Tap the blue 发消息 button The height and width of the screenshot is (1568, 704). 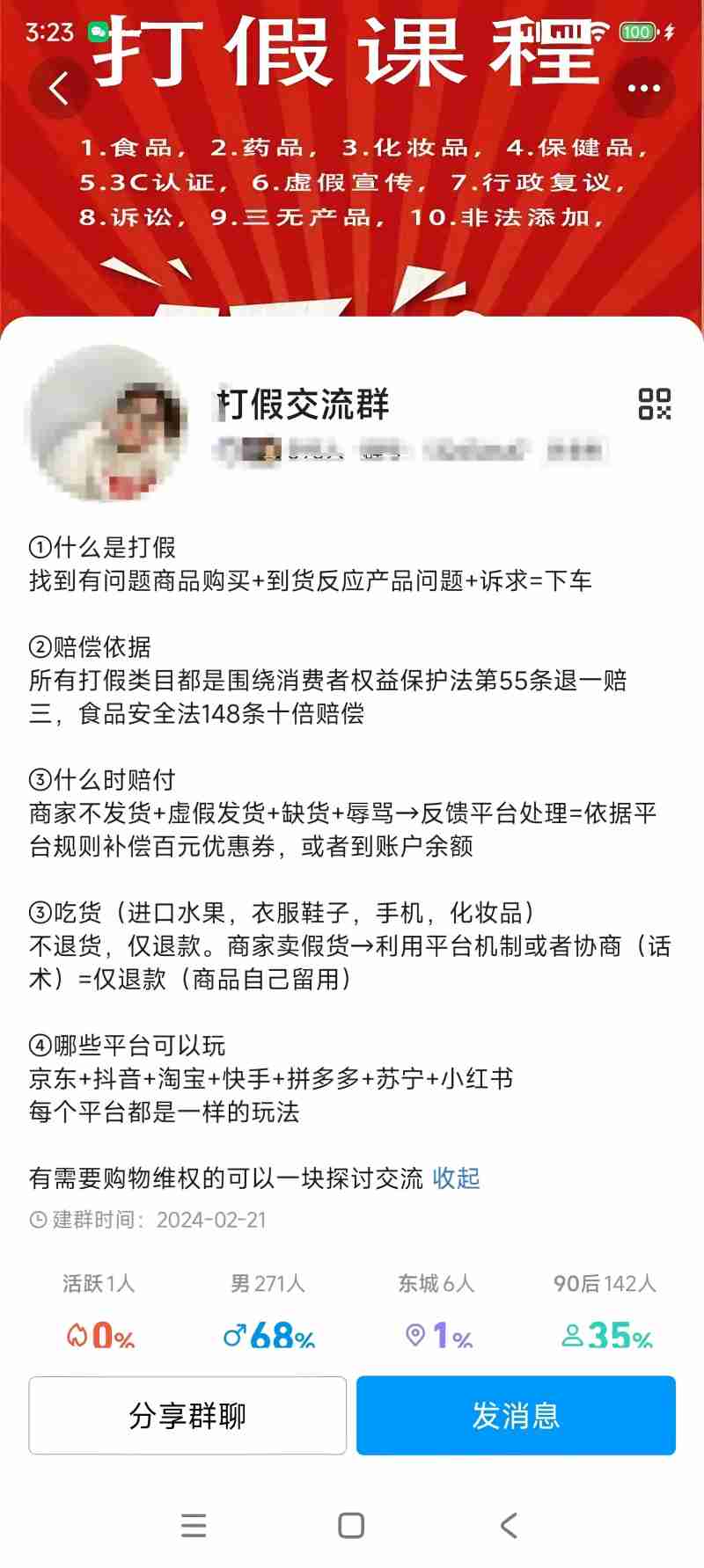[516, 1415]
